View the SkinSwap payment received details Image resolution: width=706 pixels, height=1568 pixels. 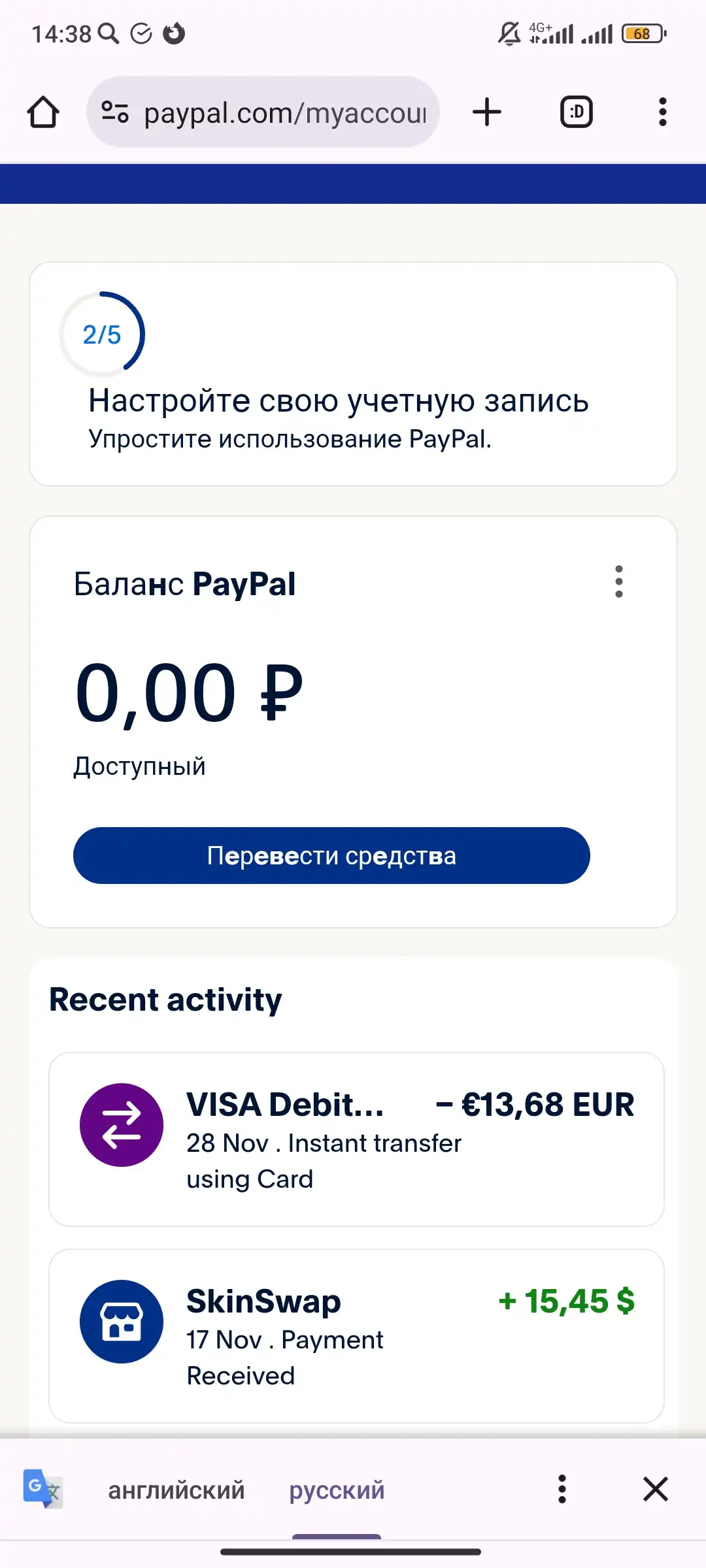coord(356,1336)
